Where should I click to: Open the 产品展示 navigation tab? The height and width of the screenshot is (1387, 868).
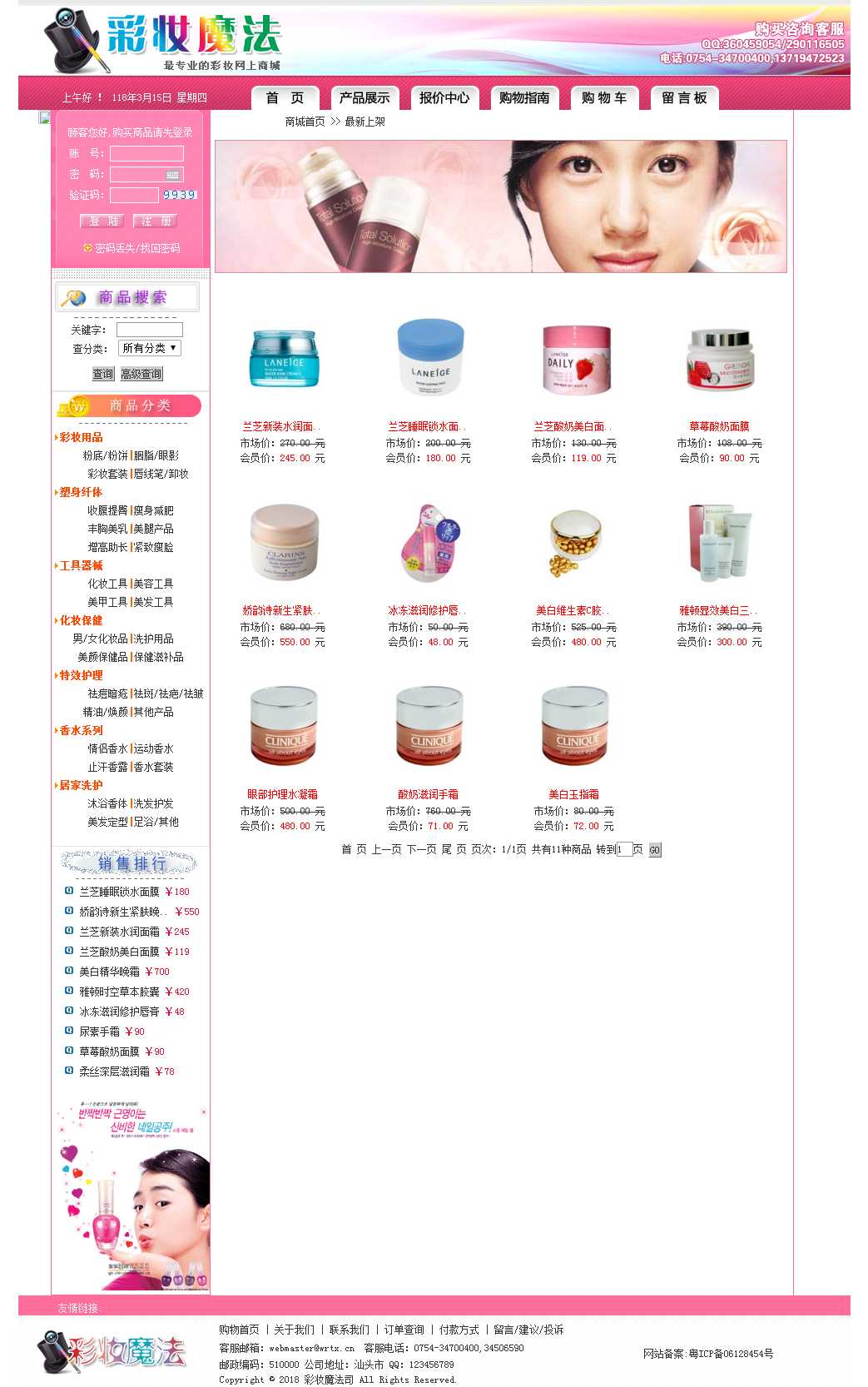tap(365, 98)
